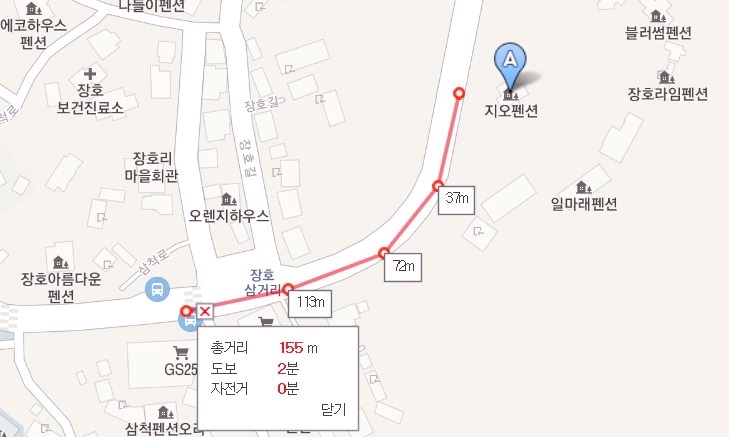
Task: Open the 장호라임펜션 place icon
Action: pyautogui.click(x=666, y=77)
